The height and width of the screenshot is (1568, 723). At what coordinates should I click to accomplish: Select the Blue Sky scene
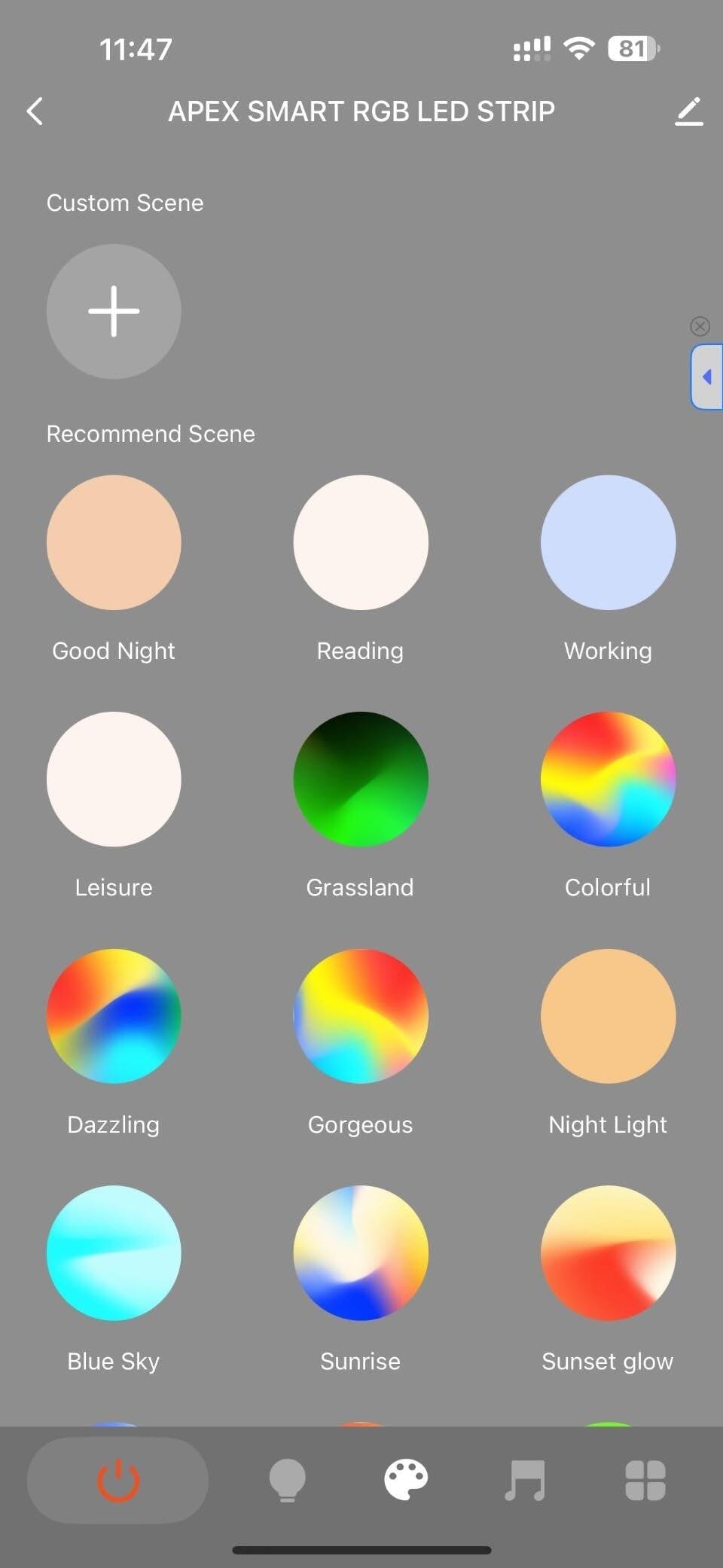(114, 1252)
